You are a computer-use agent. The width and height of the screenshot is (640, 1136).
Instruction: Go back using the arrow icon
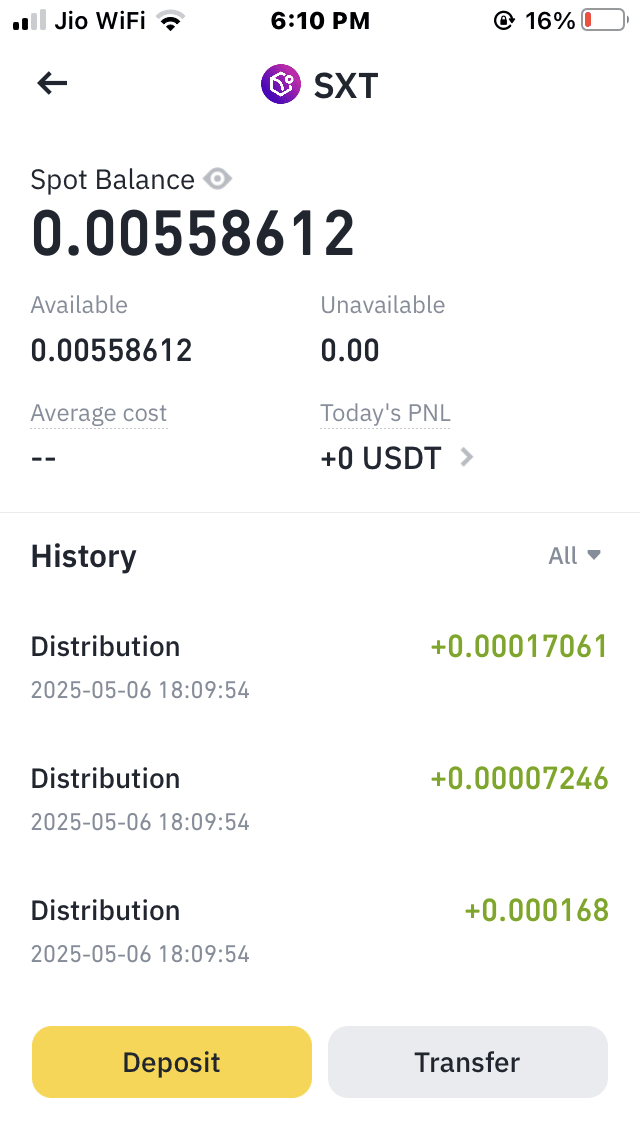point(52,84)
